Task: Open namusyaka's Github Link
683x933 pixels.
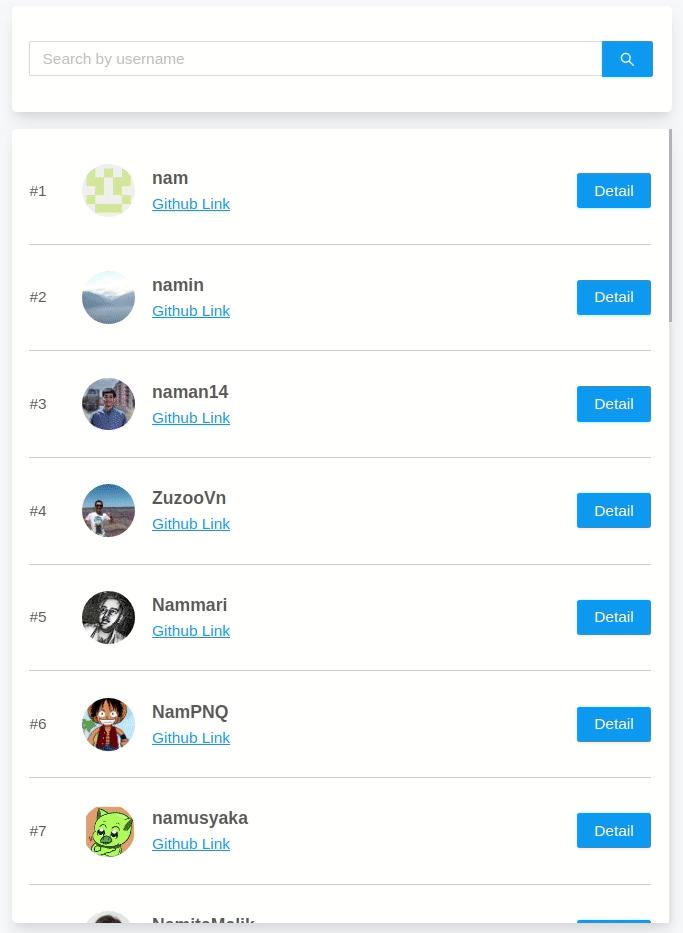Action: [191, 844]
